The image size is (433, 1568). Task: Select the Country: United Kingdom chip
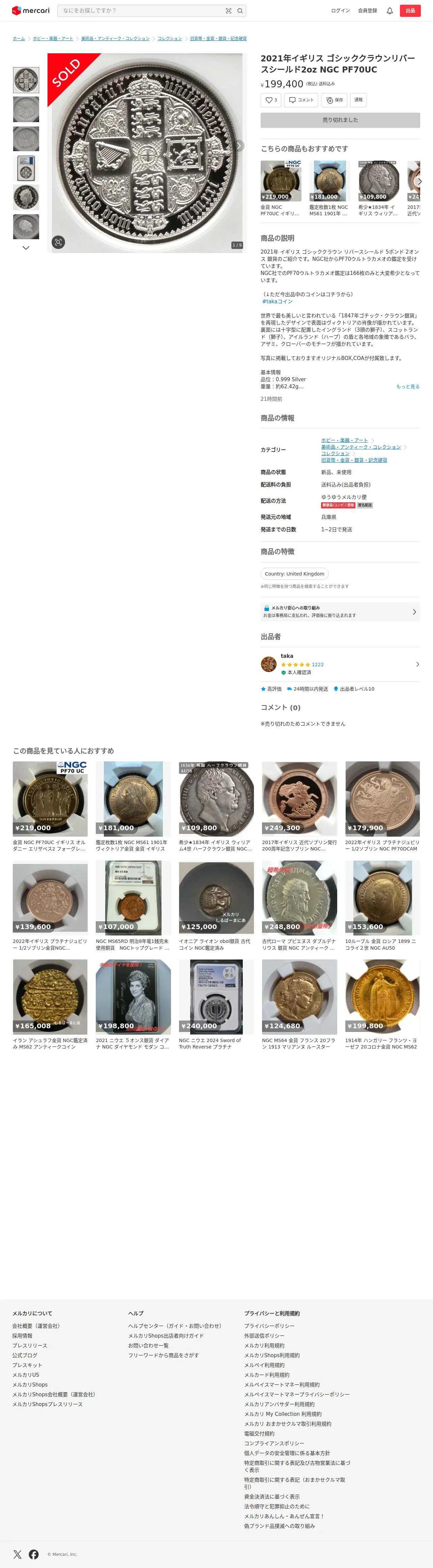coord(294,573)
